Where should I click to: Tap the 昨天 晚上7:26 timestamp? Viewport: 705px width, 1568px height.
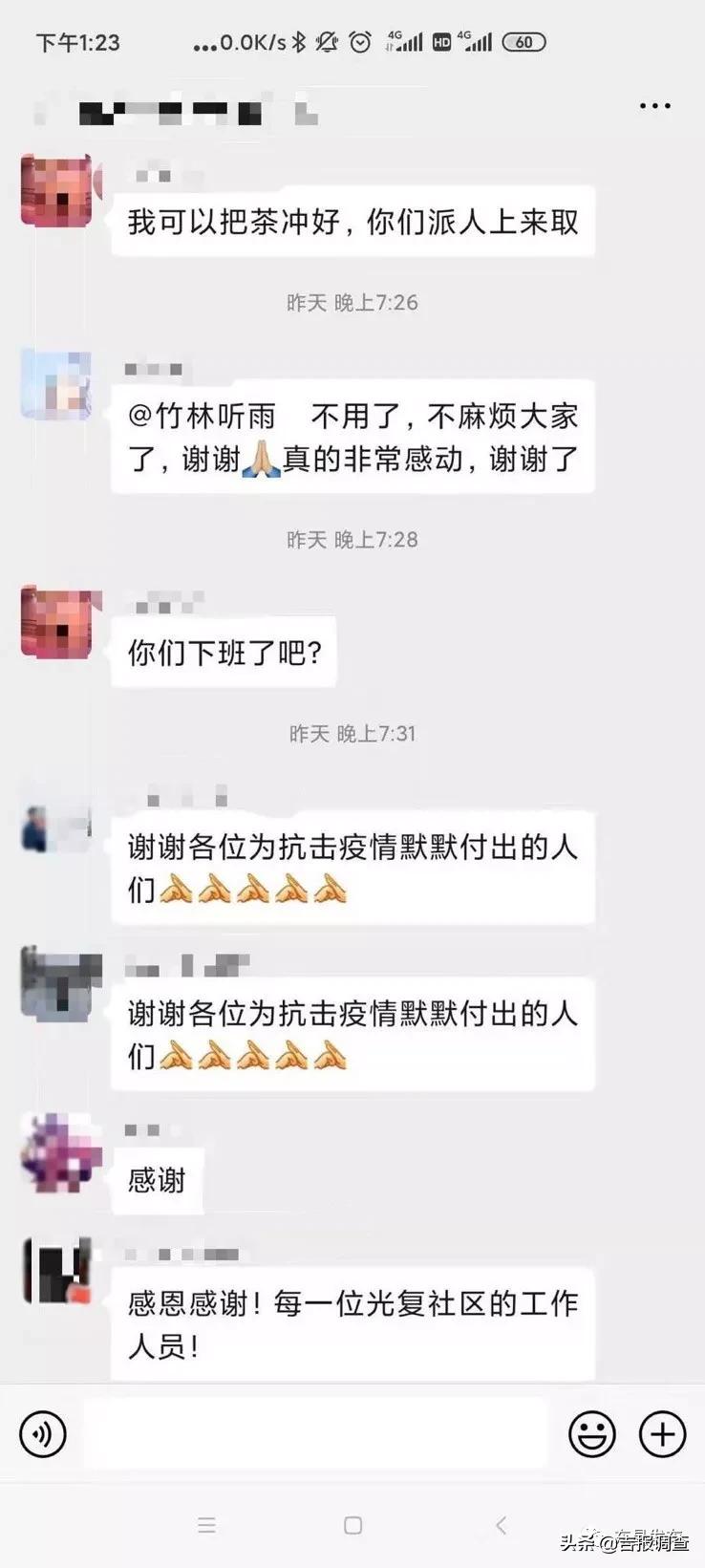pos(352,303)
